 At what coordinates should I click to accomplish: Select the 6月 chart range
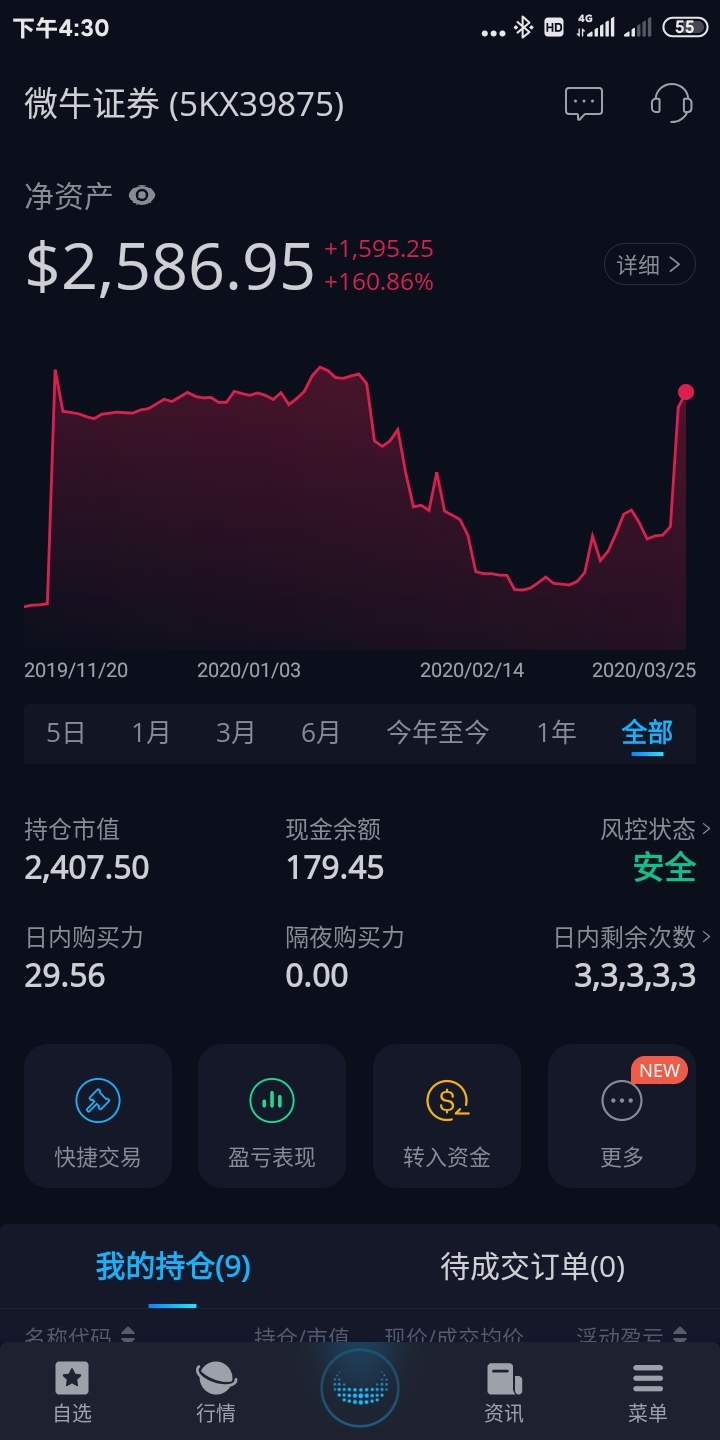(x=321, y=733)
